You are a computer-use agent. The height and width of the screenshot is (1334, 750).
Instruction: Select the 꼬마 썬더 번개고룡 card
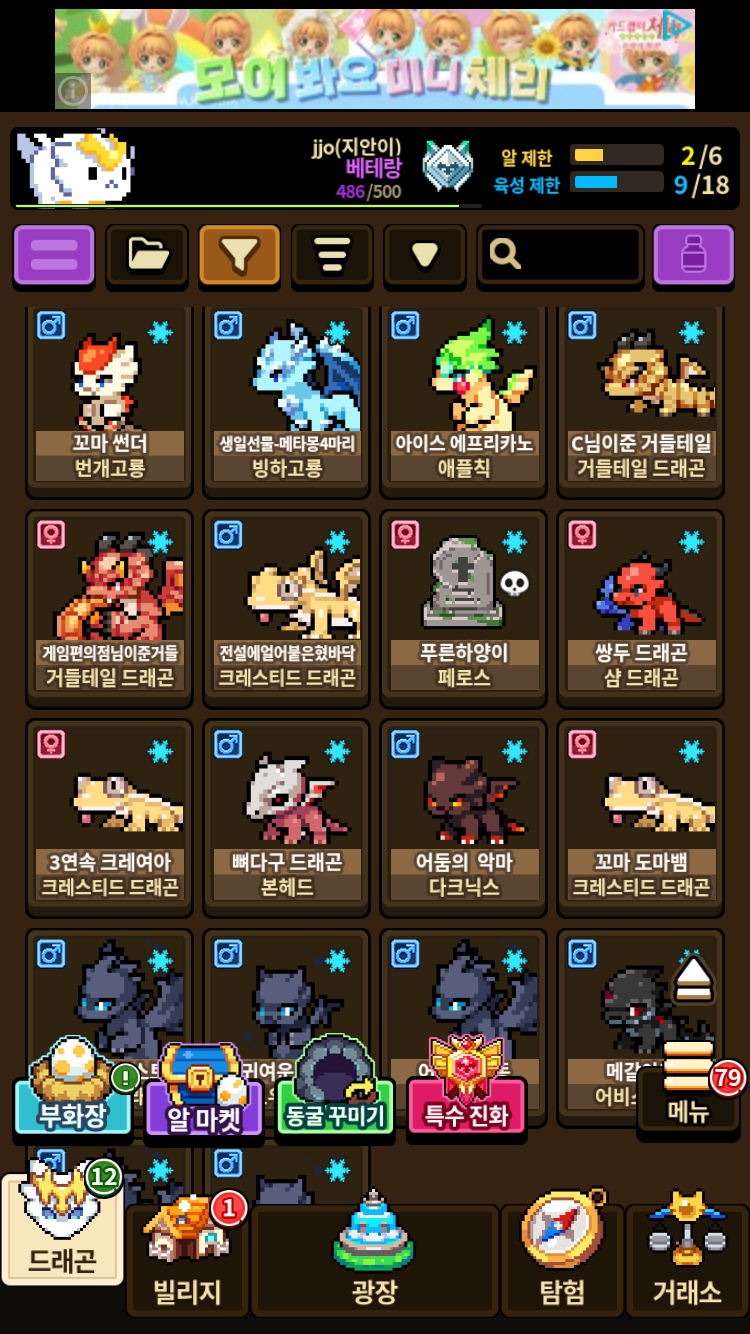(109, 400)
